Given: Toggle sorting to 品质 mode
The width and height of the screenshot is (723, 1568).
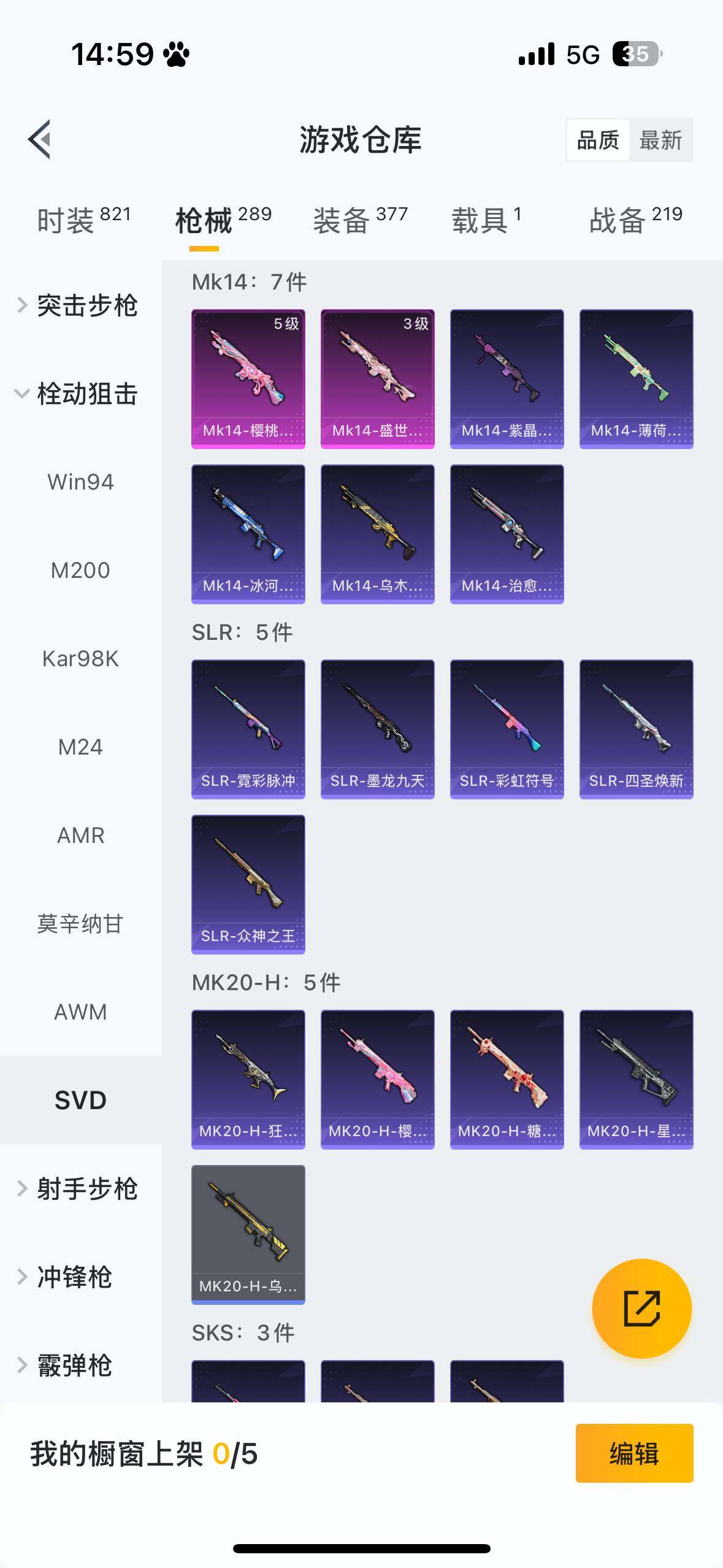Looking at the screenshot, I should 598,140.
